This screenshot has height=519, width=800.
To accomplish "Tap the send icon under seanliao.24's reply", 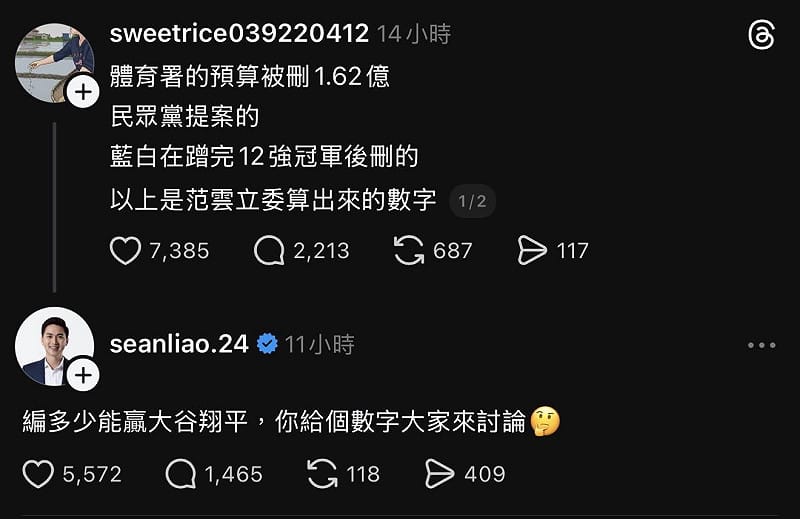I will click(x=441, y=474).
